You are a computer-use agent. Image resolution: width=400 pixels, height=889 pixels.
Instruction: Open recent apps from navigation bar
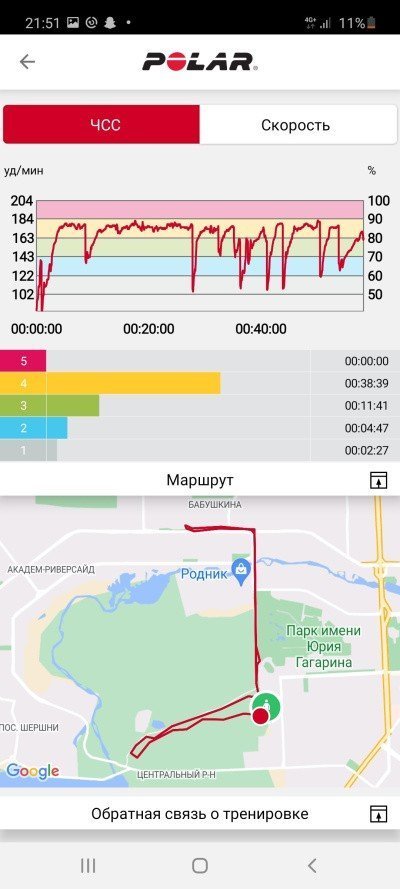pyautogui.click(x=88, y=865)
